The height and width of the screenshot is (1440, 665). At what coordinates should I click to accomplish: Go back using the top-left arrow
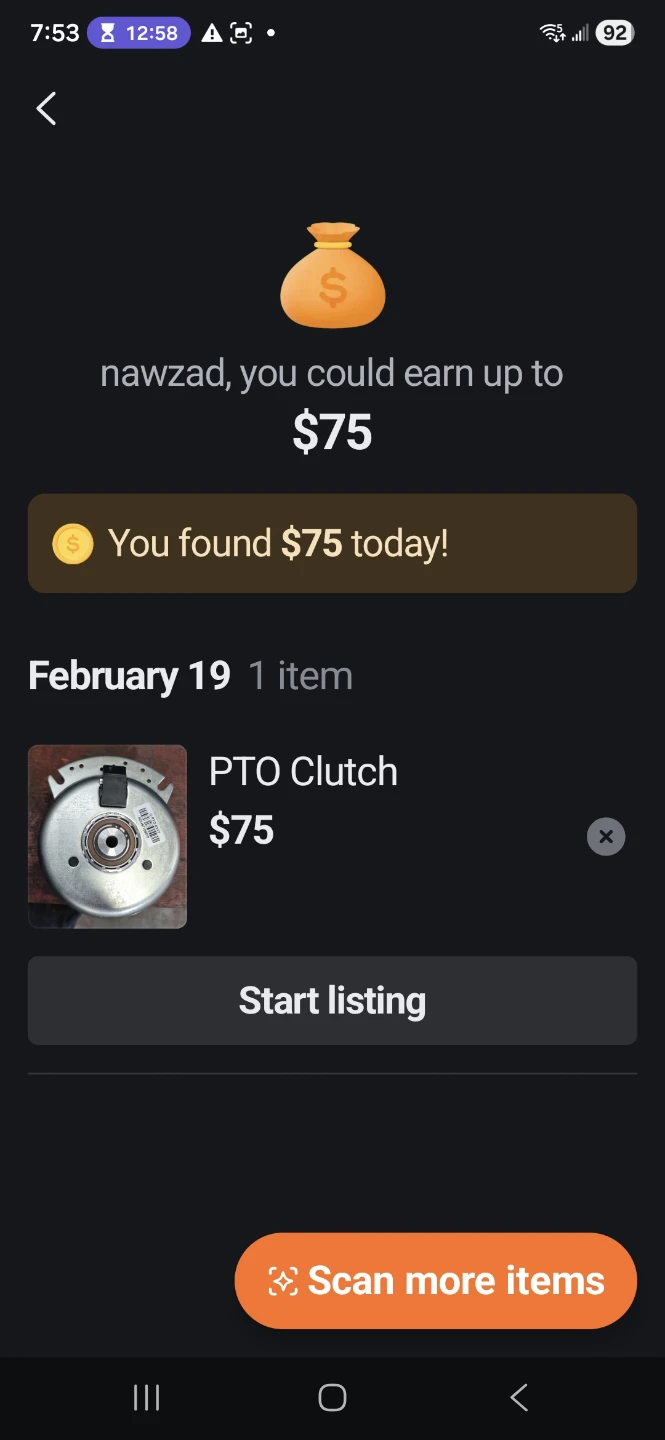46,108
